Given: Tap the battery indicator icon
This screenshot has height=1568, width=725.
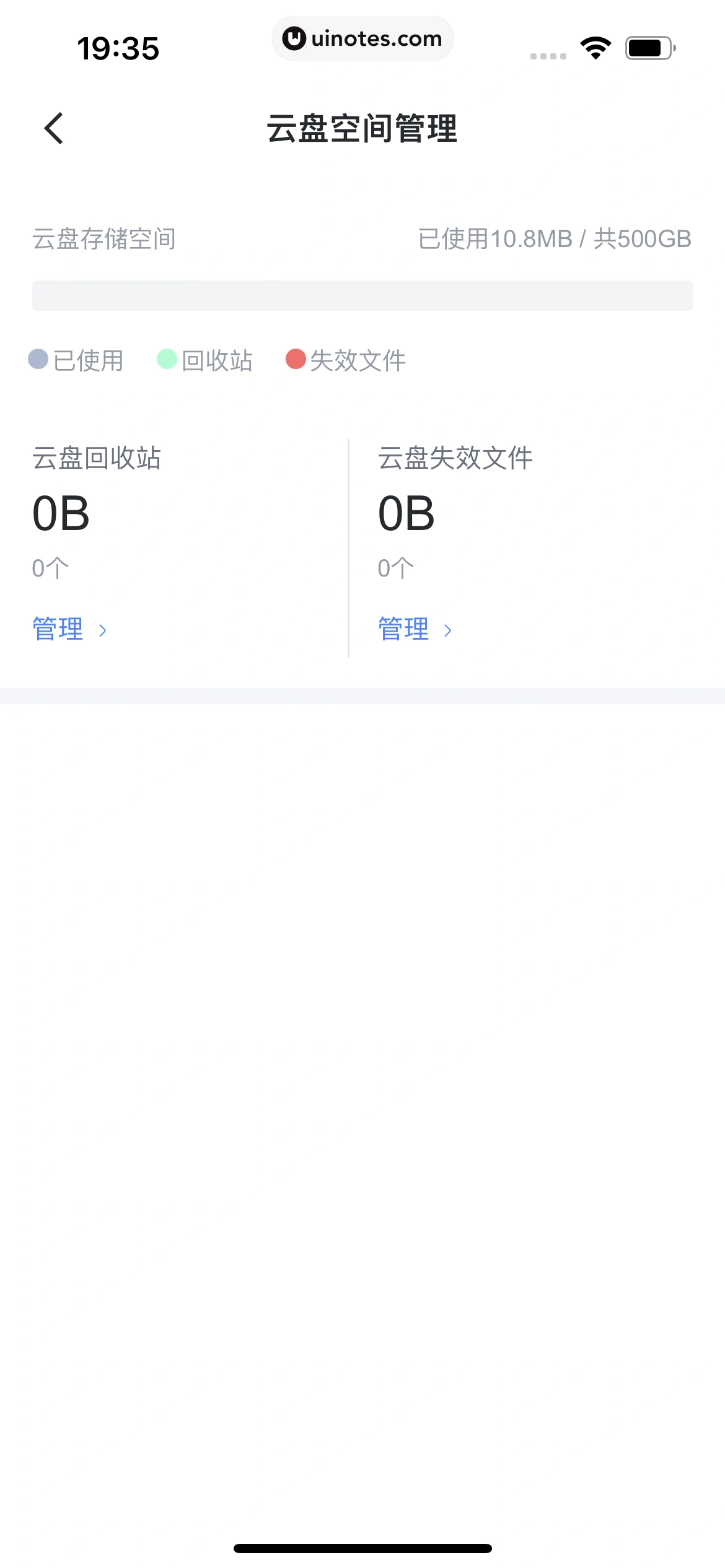Looking at the screenshot, I should point(647,46).
